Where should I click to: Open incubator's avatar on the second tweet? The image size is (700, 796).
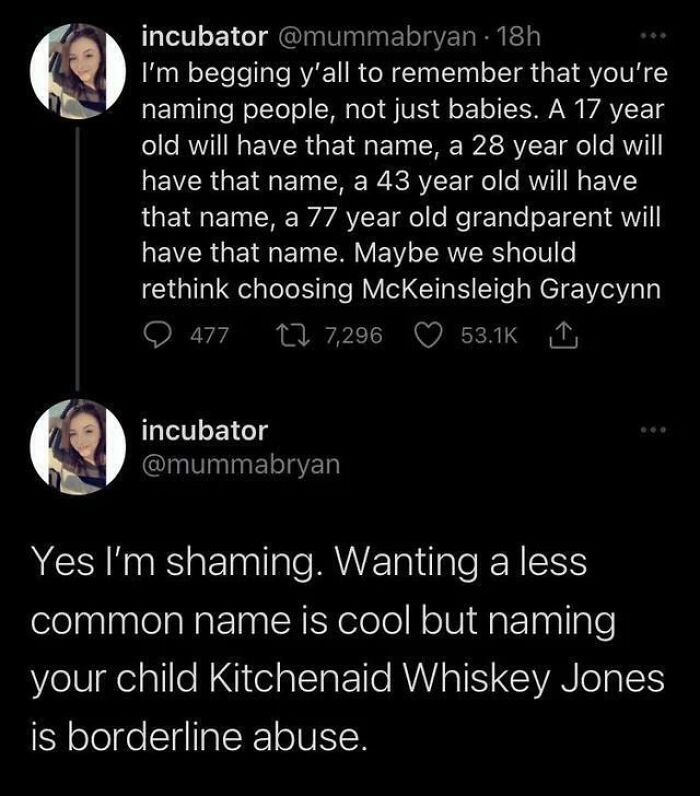pyautogui.click(x=77, y=447)
